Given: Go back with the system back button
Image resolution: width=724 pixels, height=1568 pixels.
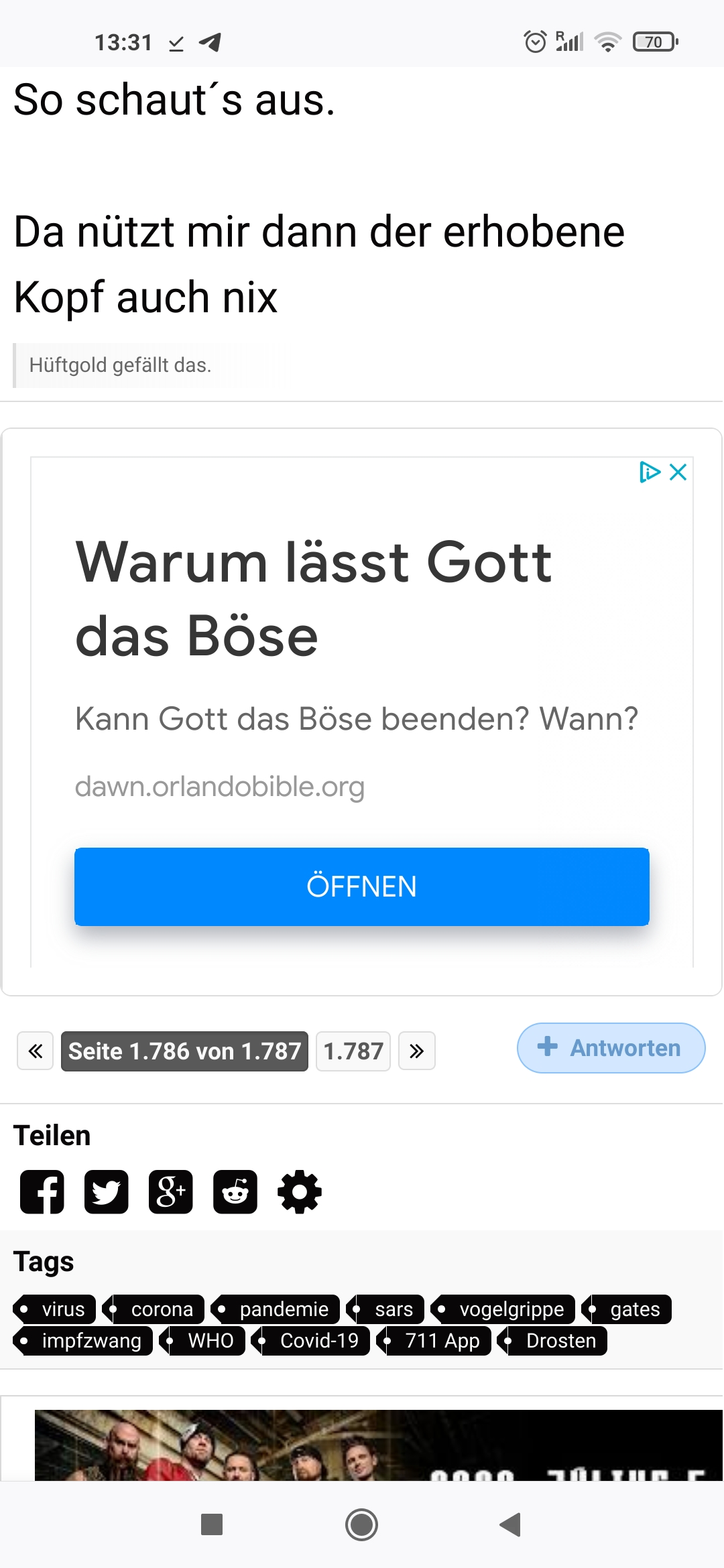Looking at the screenshot, I should pos(511,1524).
